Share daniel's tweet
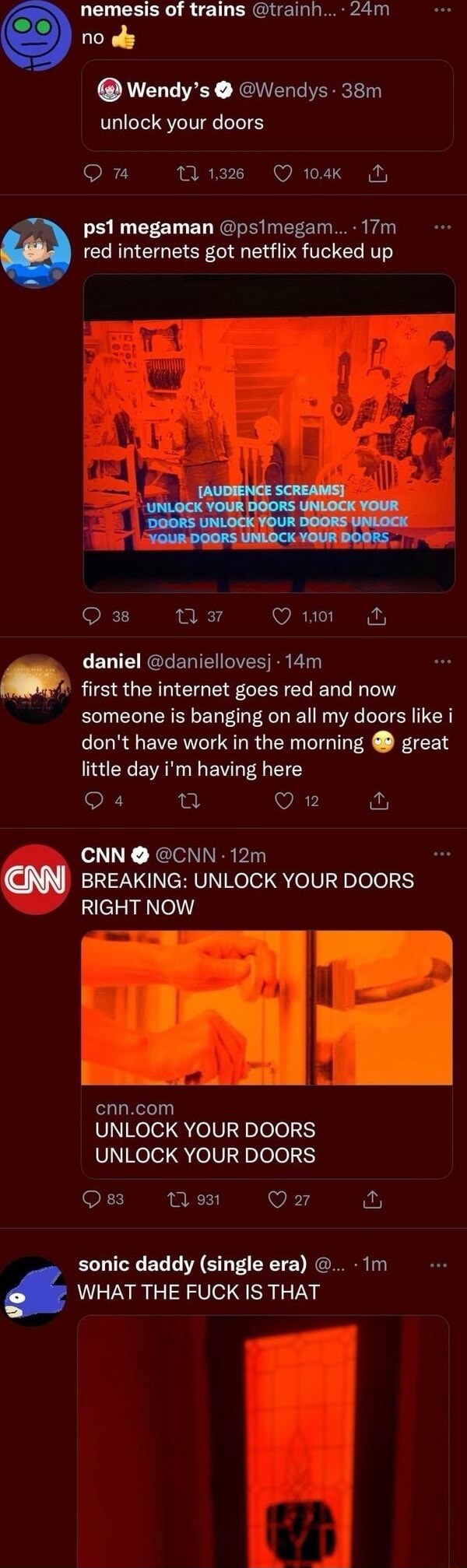 click(378, 801)
